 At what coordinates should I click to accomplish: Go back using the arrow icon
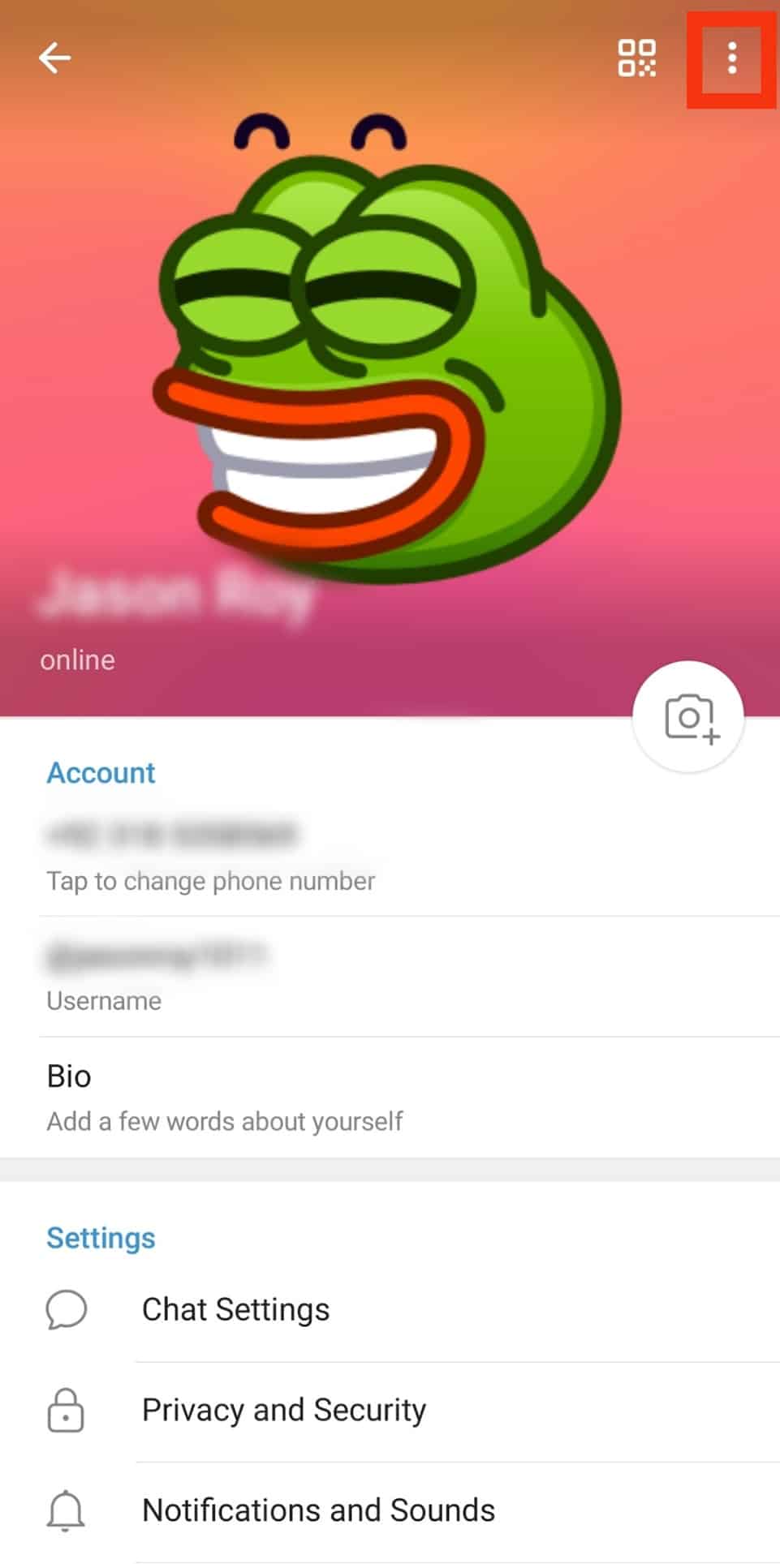coord(54,58)
